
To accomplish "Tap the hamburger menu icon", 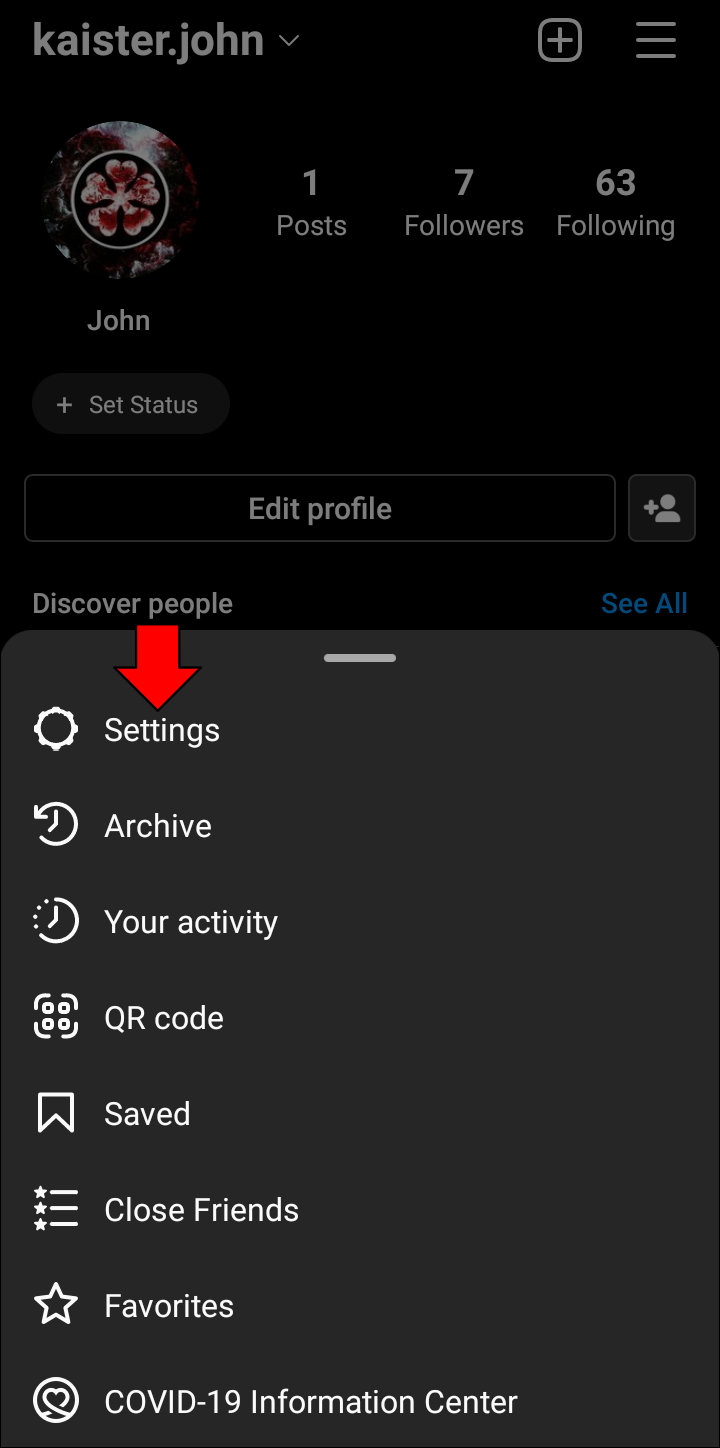I will pyautogui.click(x=656, y=41).
